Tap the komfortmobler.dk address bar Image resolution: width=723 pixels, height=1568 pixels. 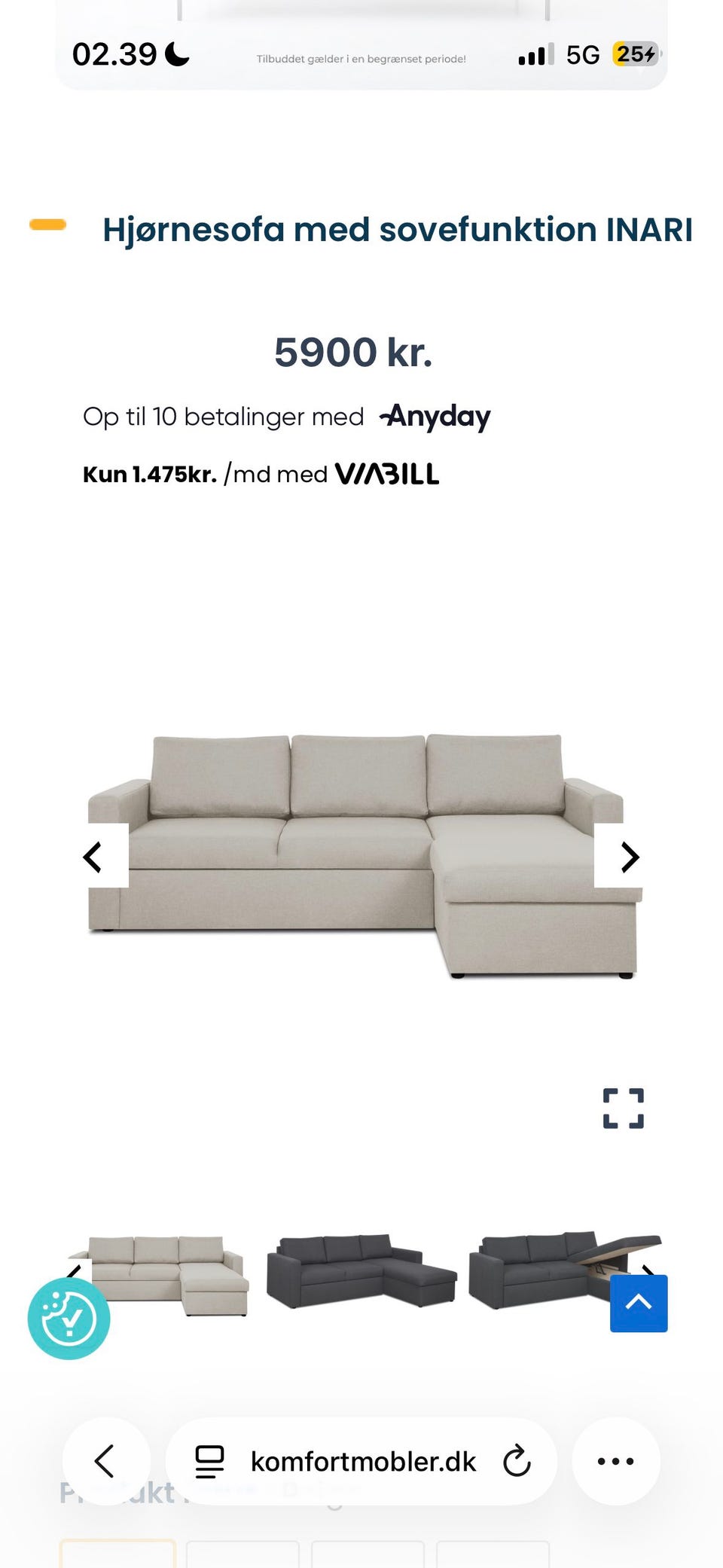361,1461
